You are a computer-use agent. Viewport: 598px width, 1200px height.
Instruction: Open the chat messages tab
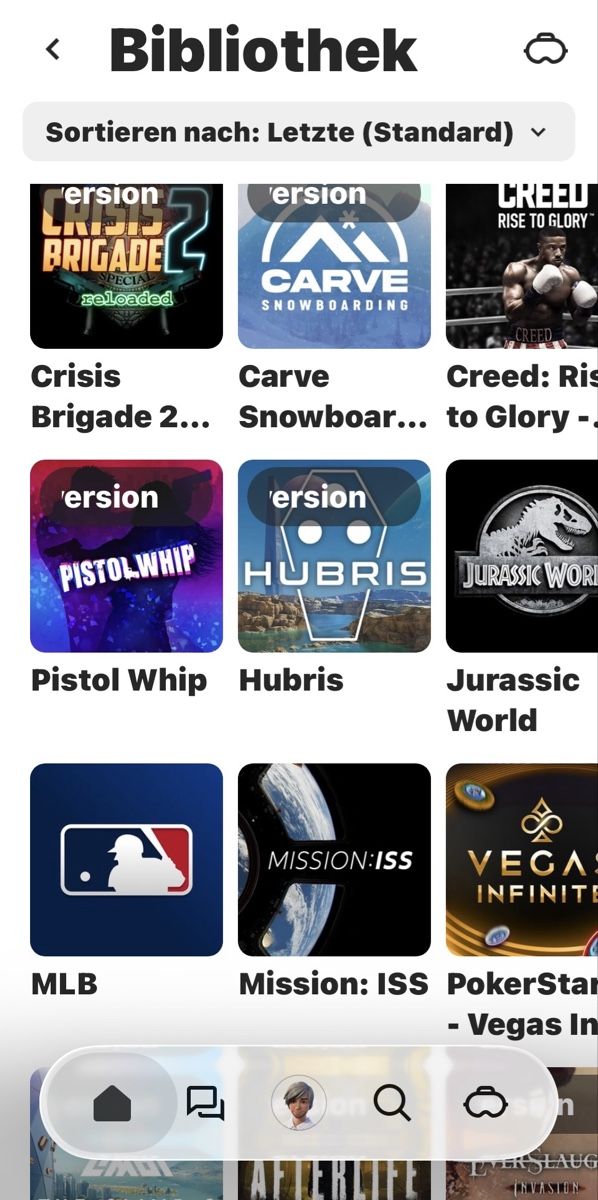pyautogui.click(x=205, y=1104)
